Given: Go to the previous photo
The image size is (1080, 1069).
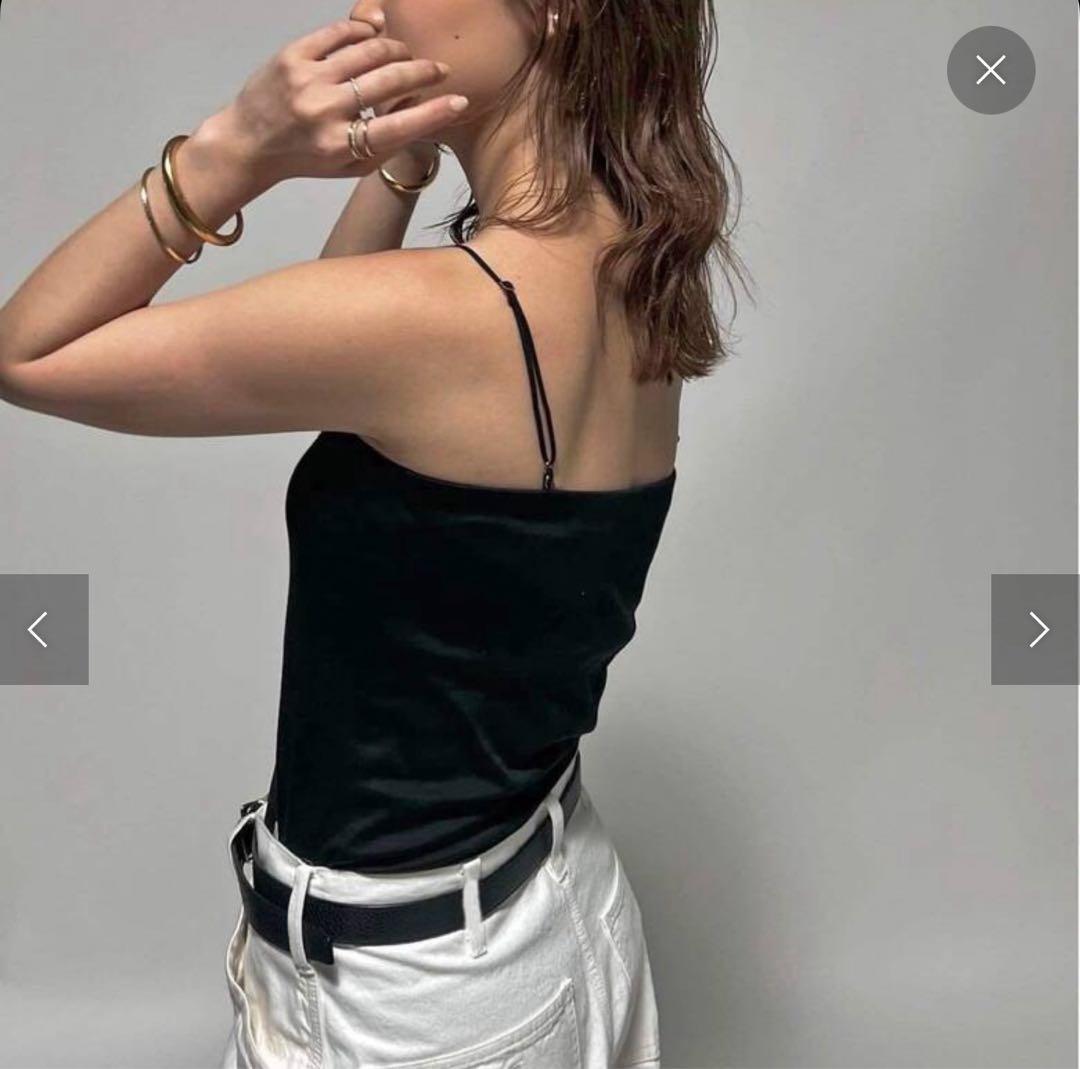Looking at the screenshot, I should click(43, 629).
